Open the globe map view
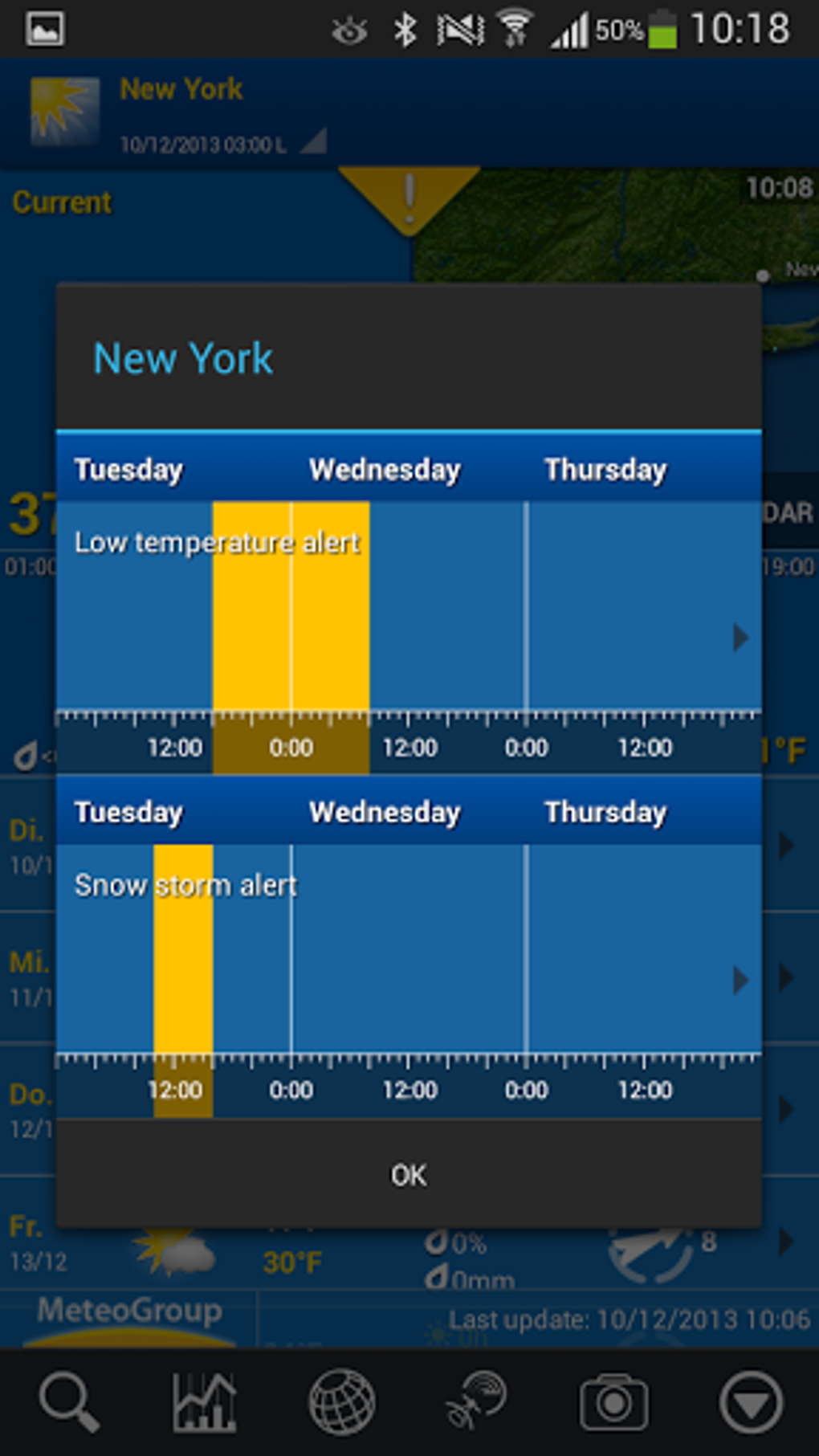The image size is (819, 1456). (342, 1402)
